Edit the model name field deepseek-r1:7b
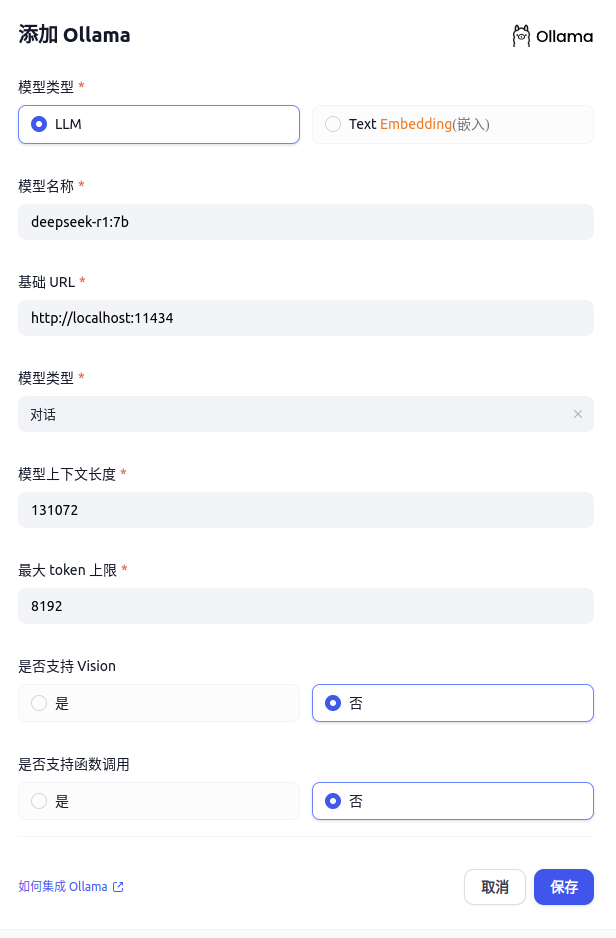616x938 pixels. (x=305, y=222)
